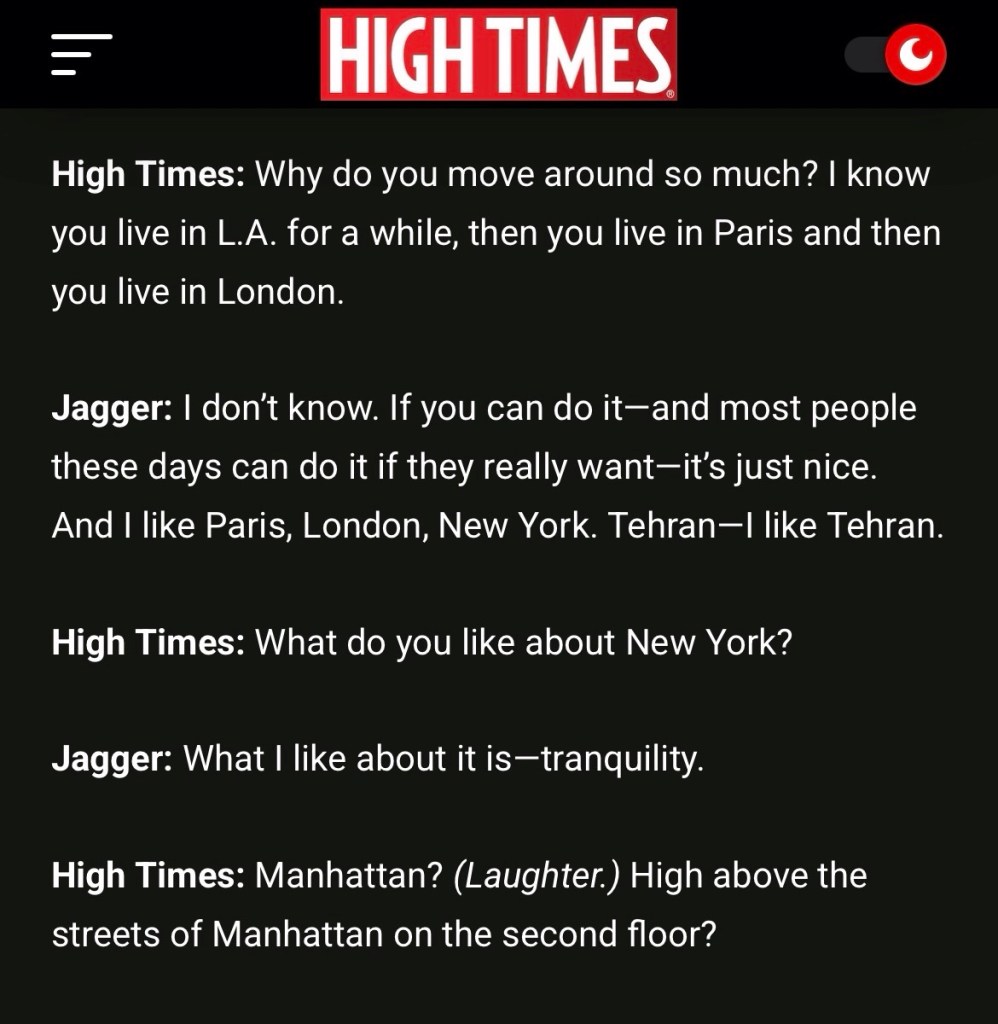Open the hamburger navigation menu
The image size is (998, 1024).
(81, 54)
